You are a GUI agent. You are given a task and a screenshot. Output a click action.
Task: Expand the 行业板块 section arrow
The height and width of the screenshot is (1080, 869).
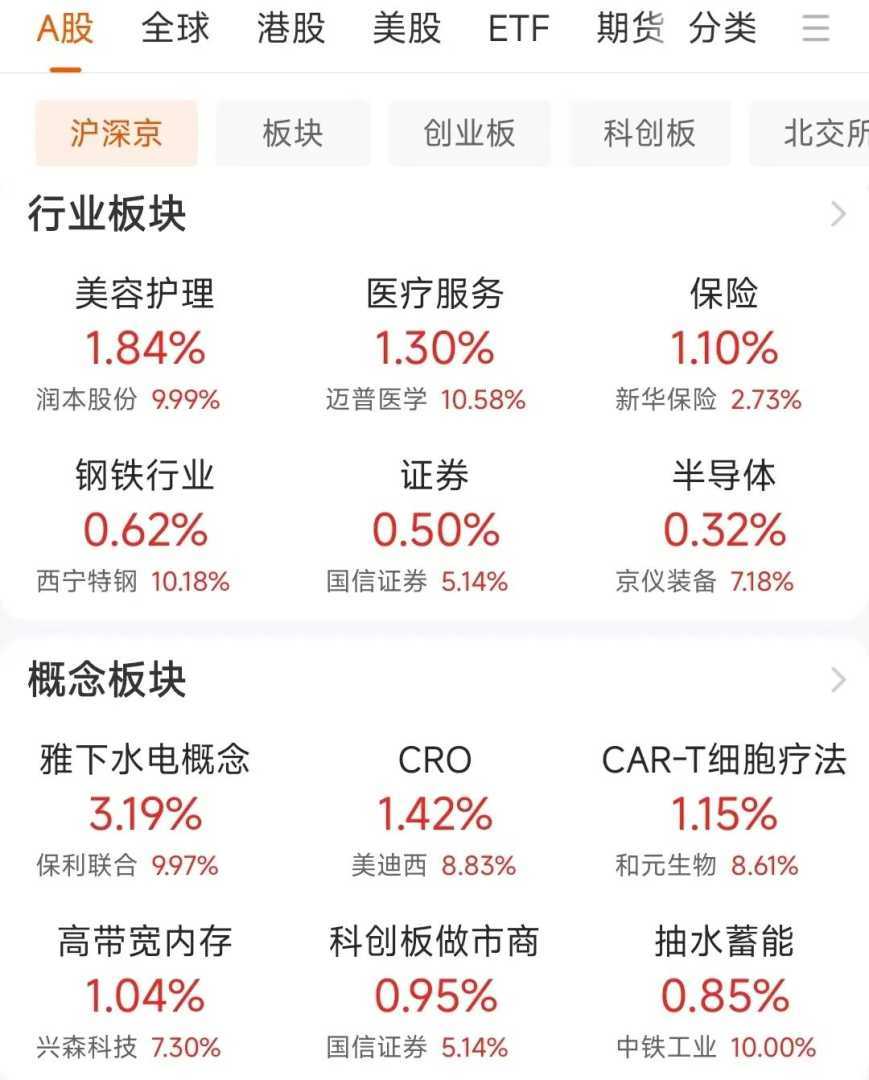[x=838, y=214]
